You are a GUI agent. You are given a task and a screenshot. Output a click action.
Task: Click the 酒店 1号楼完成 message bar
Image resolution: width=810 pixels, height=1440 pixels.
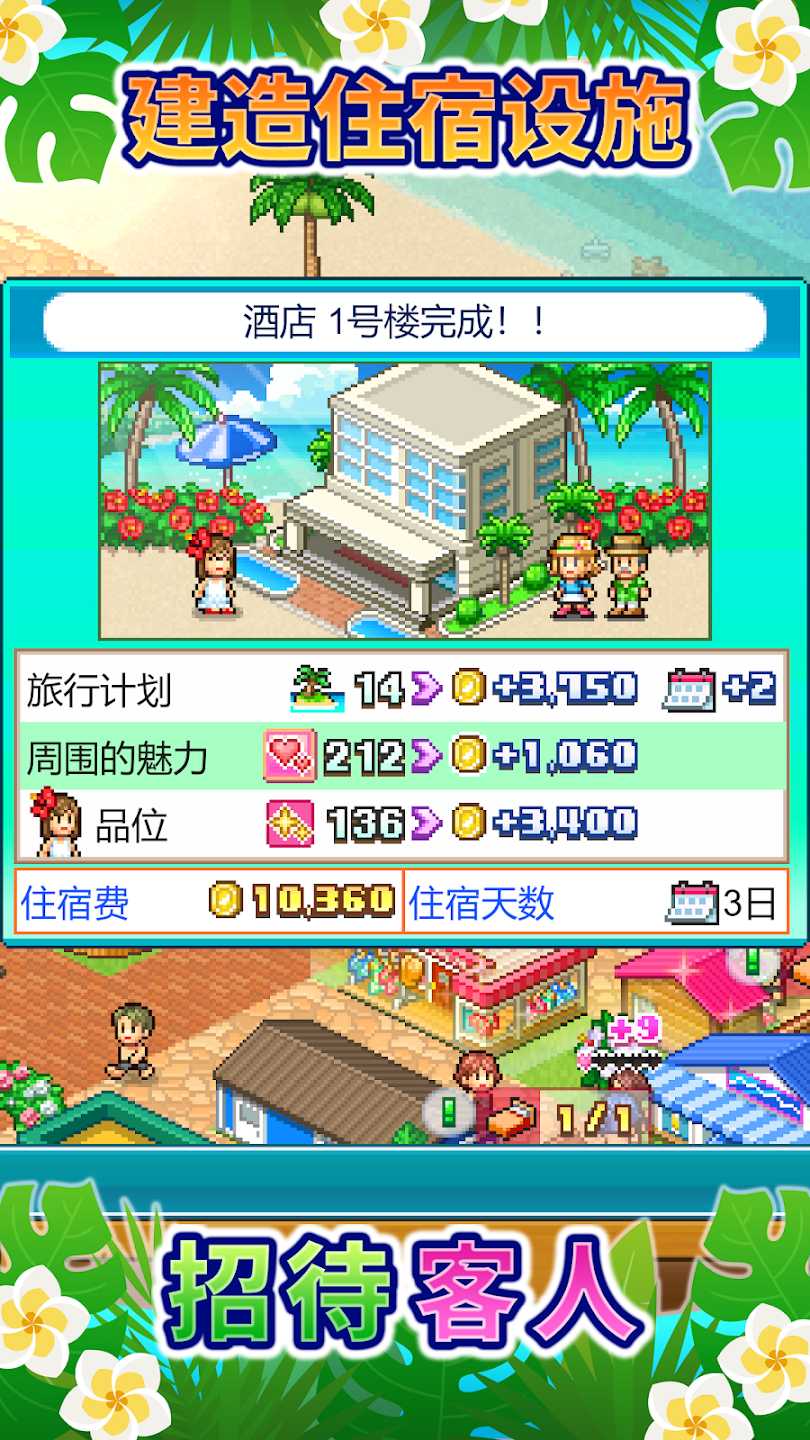[x=405, y=318]
